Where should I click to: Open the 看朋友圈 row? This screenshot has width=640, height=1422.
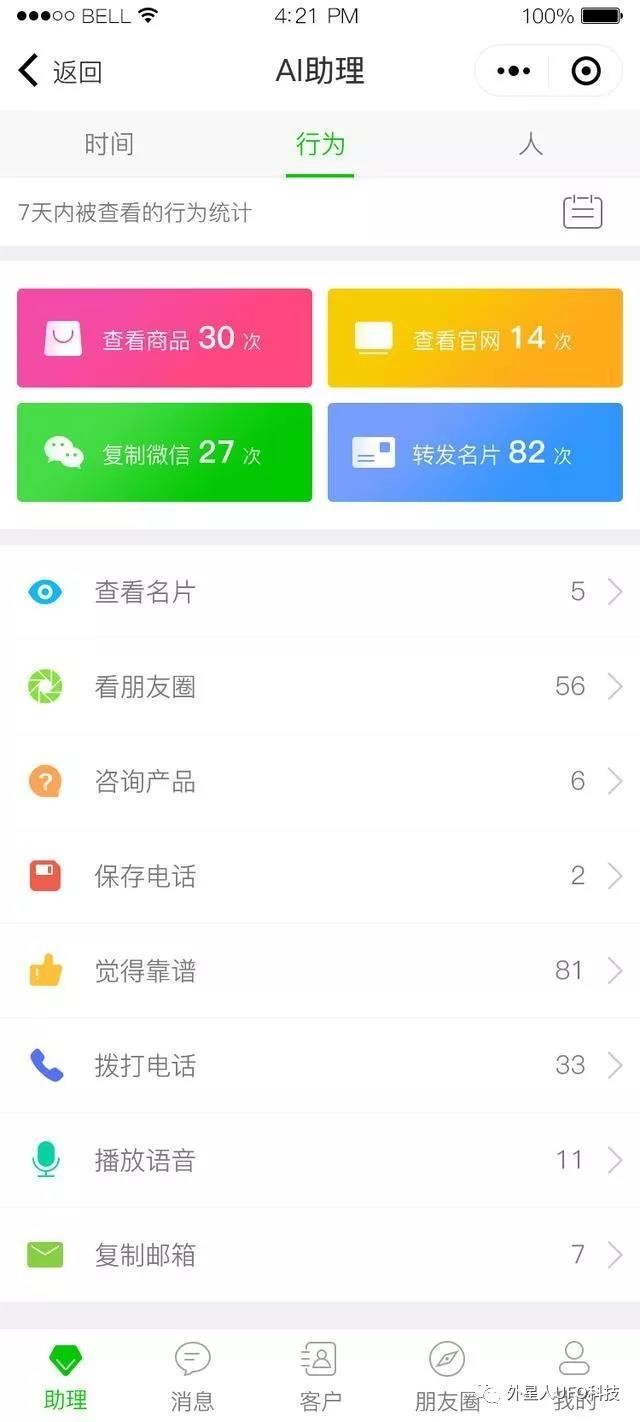point(320,686)
